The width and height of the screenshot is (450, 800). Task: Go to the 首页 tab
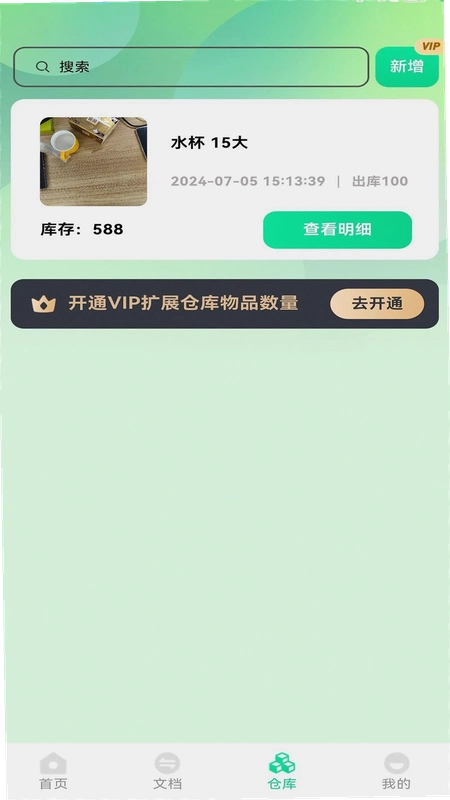point(54,770)
